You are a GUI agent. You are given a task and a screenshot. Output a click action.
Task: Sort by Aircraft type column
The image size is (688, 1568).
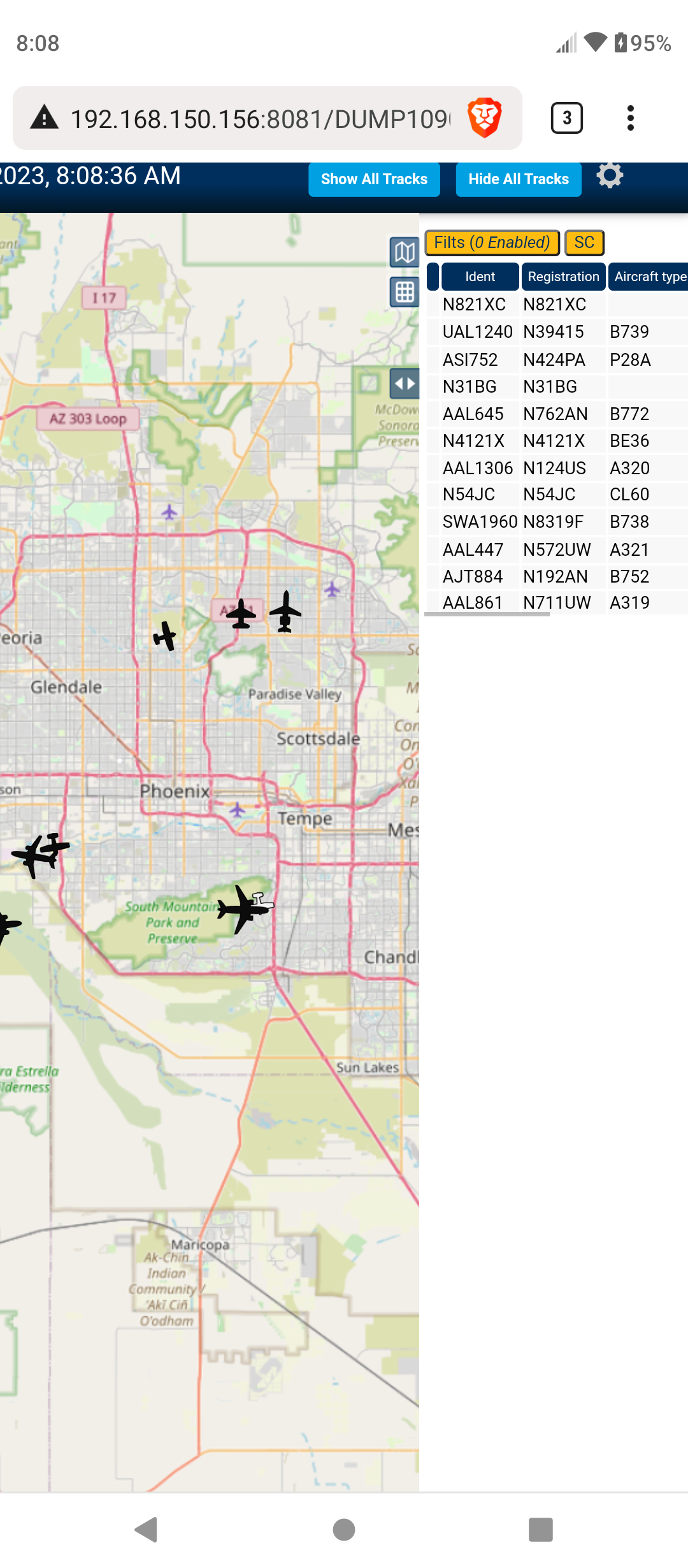(x=649, y=277)
